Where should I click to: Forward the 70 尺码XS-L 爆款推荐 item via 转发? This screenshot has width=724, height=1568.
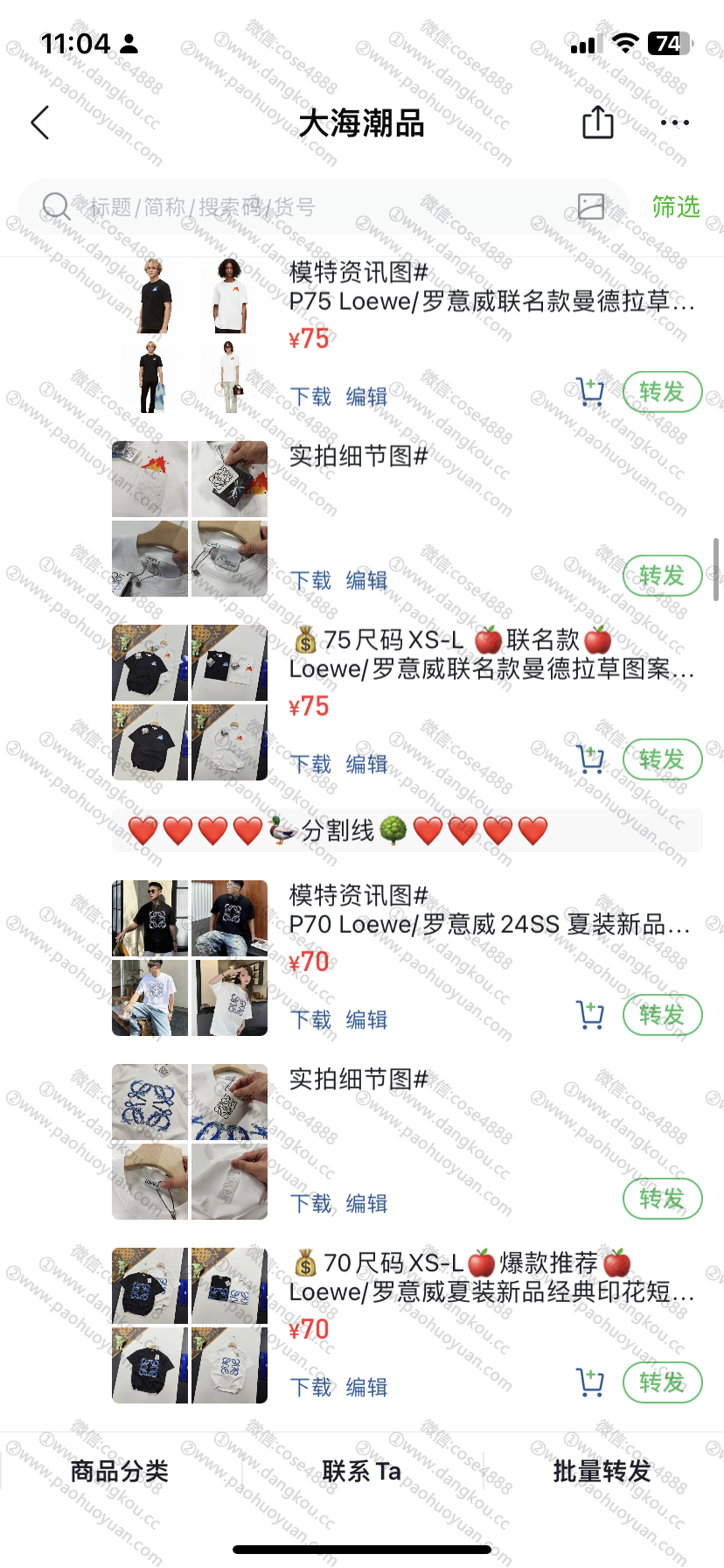662,1382
